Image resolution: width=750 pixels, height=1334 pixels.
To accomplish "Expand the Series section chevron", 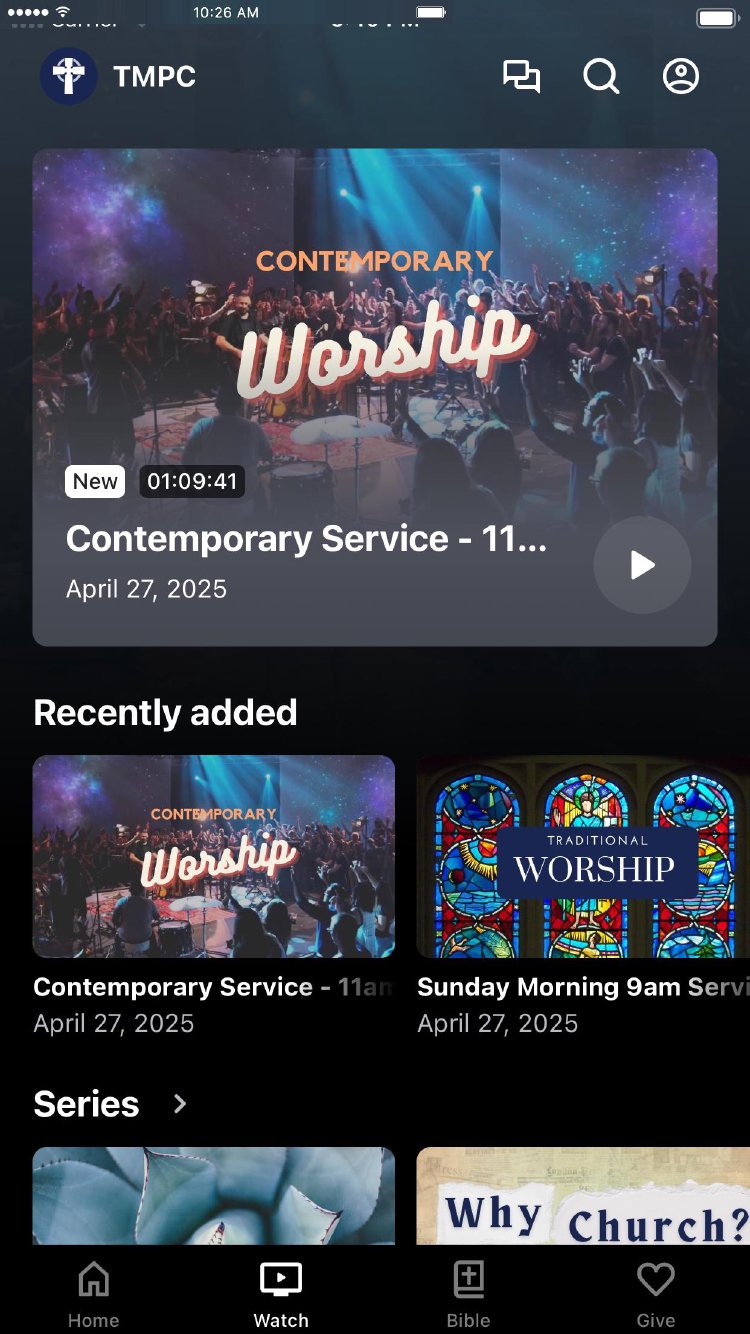I will [x=180, y=1104].
